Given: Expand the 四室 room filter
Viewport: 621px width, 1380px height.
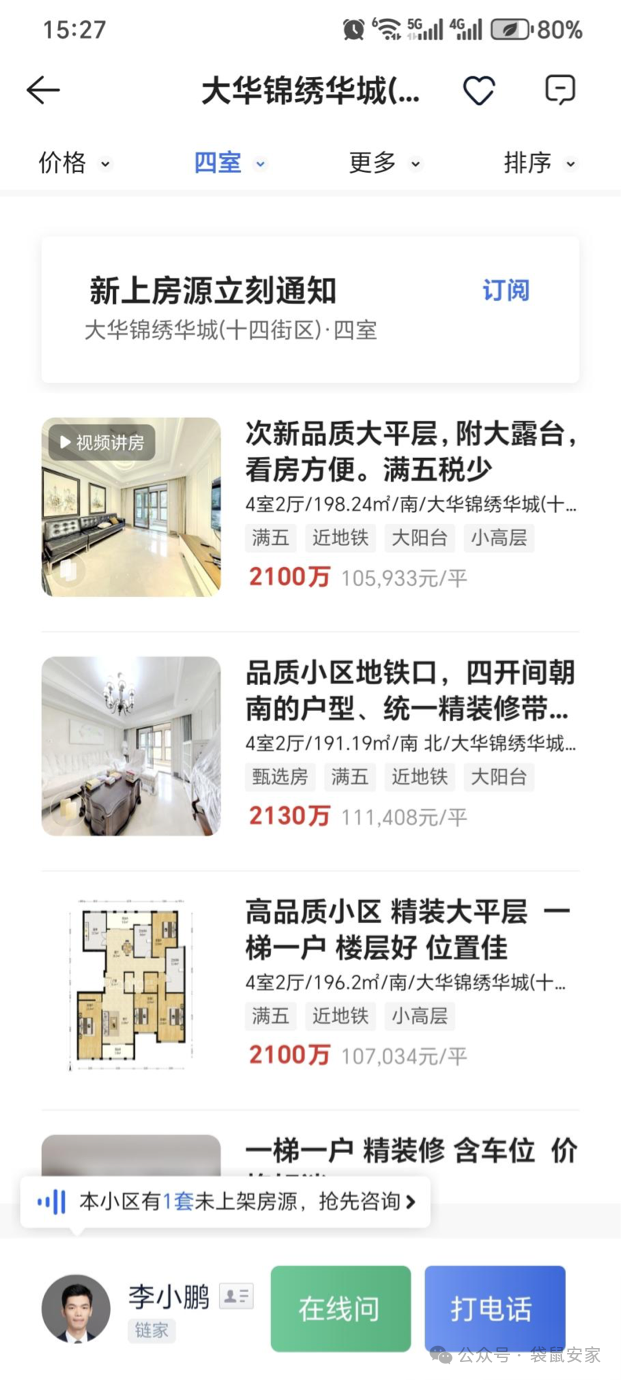Looking at the screenshot, I should [x=229, y=163].
